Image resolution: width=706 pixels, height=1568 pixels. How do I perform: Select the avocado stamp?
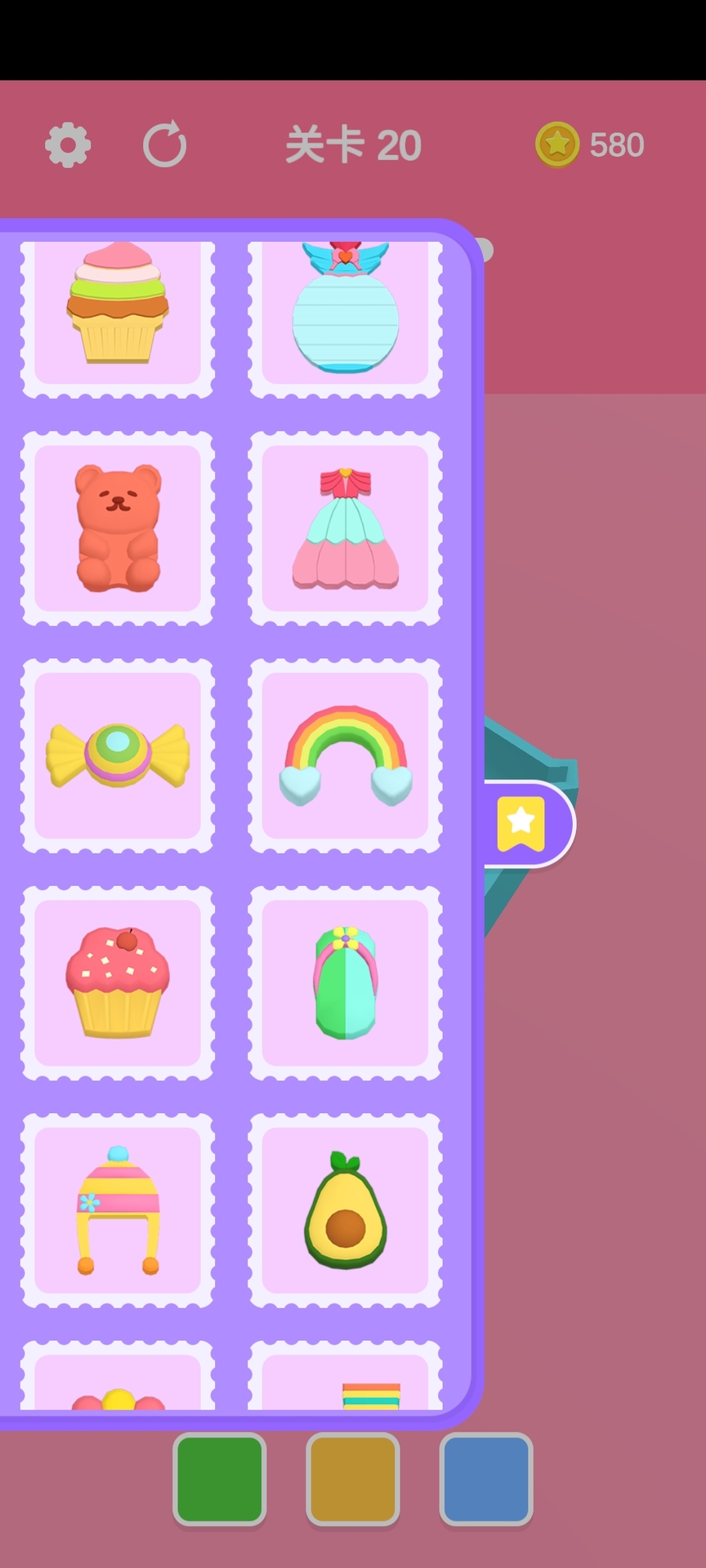tap(345, 1209)
